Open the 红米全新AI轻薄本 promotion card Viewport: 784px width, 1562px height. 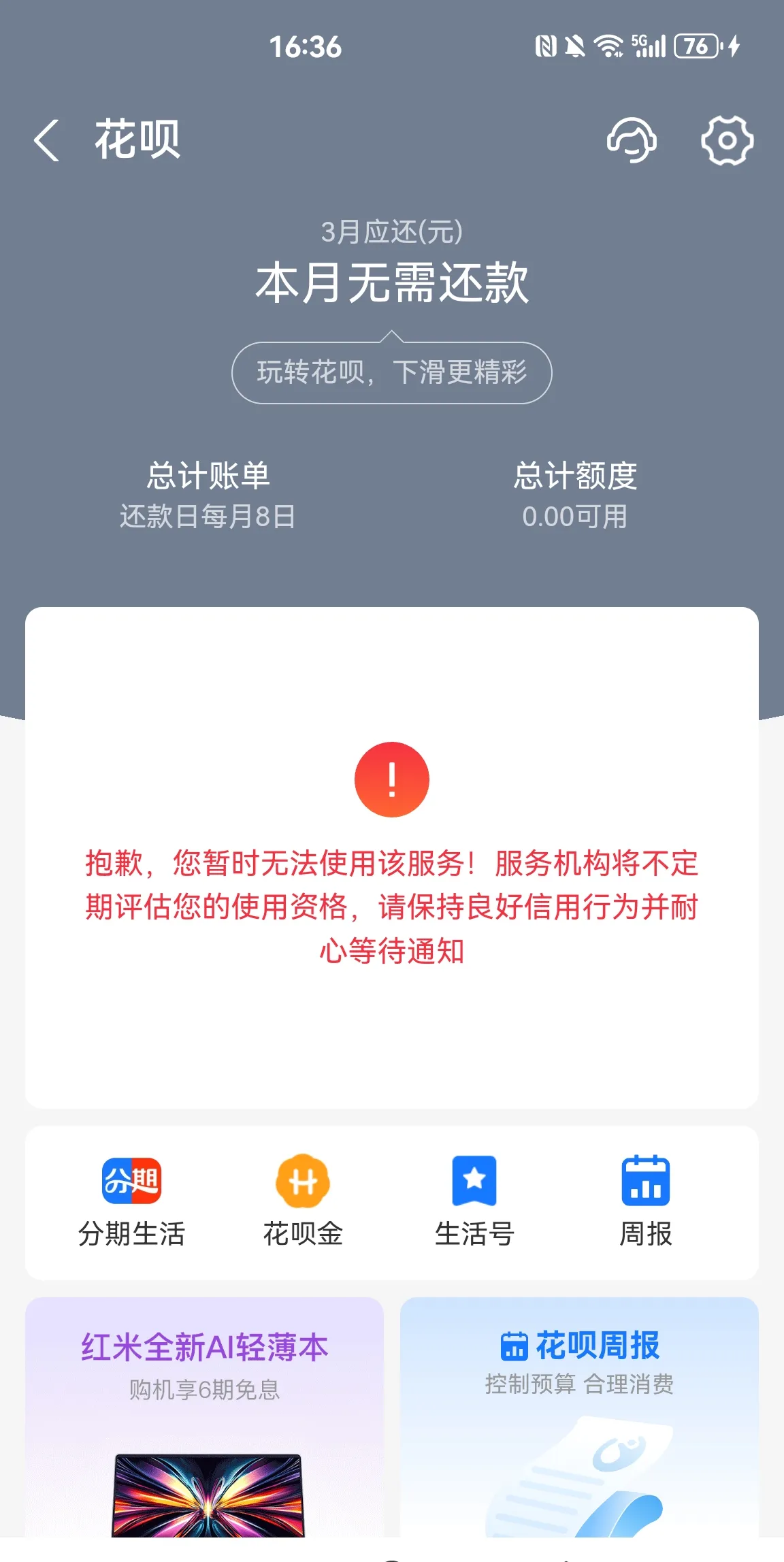204,1416
